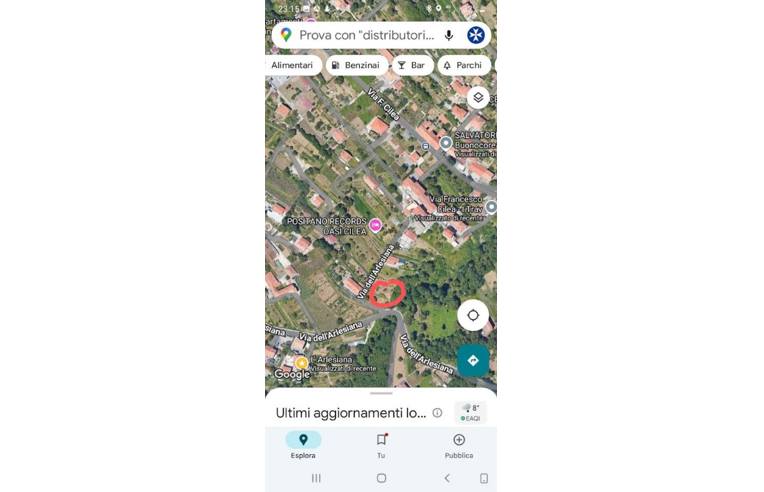This screenshot has width=764, height=492.
Task: Show info about Ultimi aggiornamenti
Action: coord(437,412)
